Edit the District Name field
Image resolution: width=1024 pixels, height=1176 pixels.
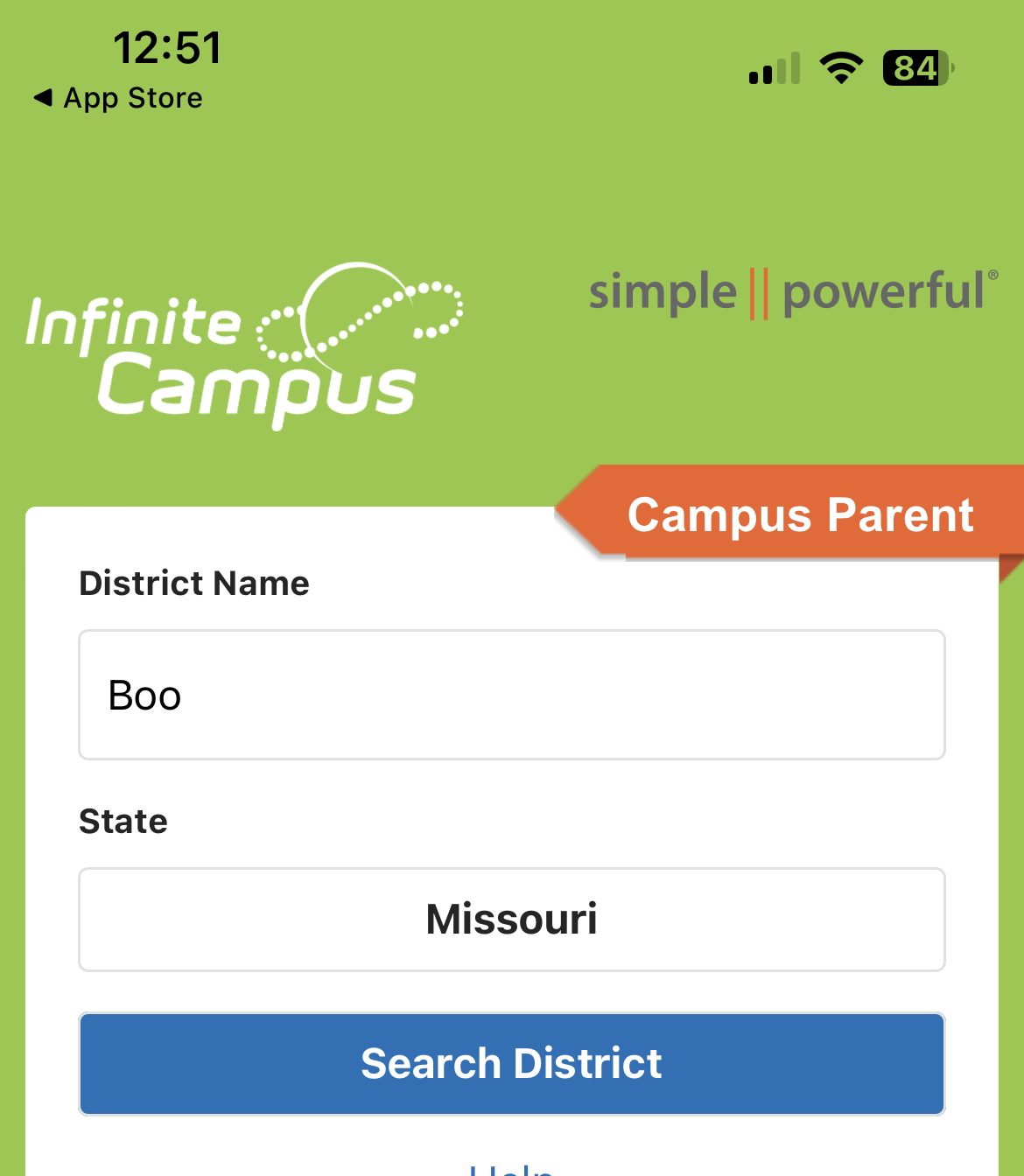pos(511,695)
